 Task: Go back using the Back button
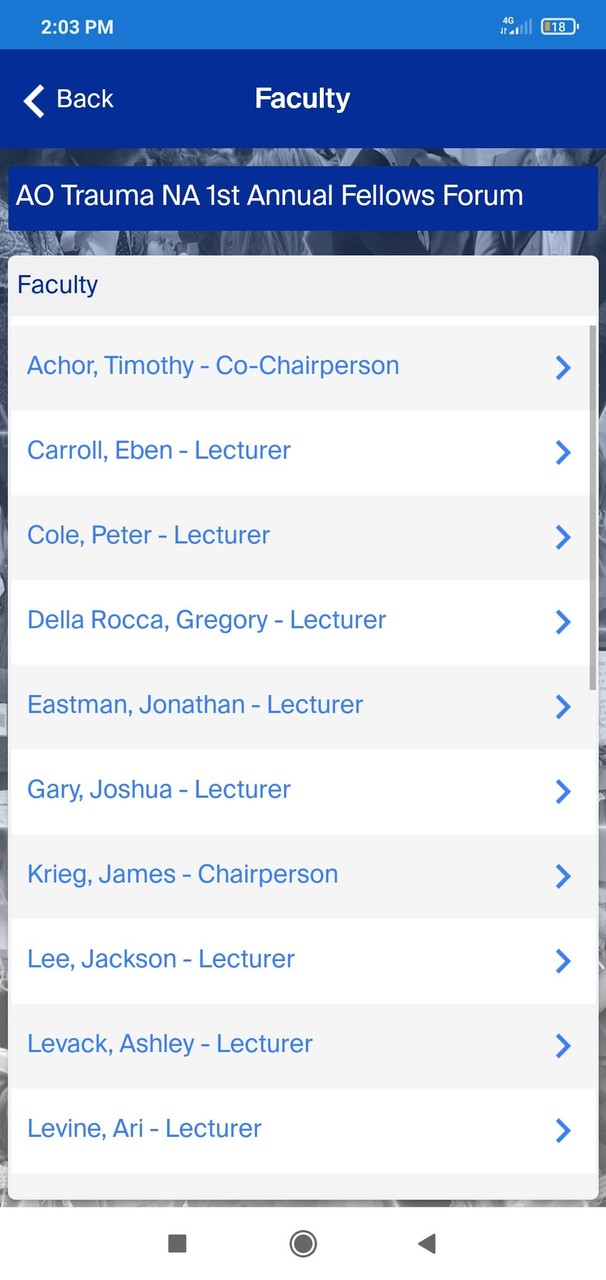tap(68, 99)
